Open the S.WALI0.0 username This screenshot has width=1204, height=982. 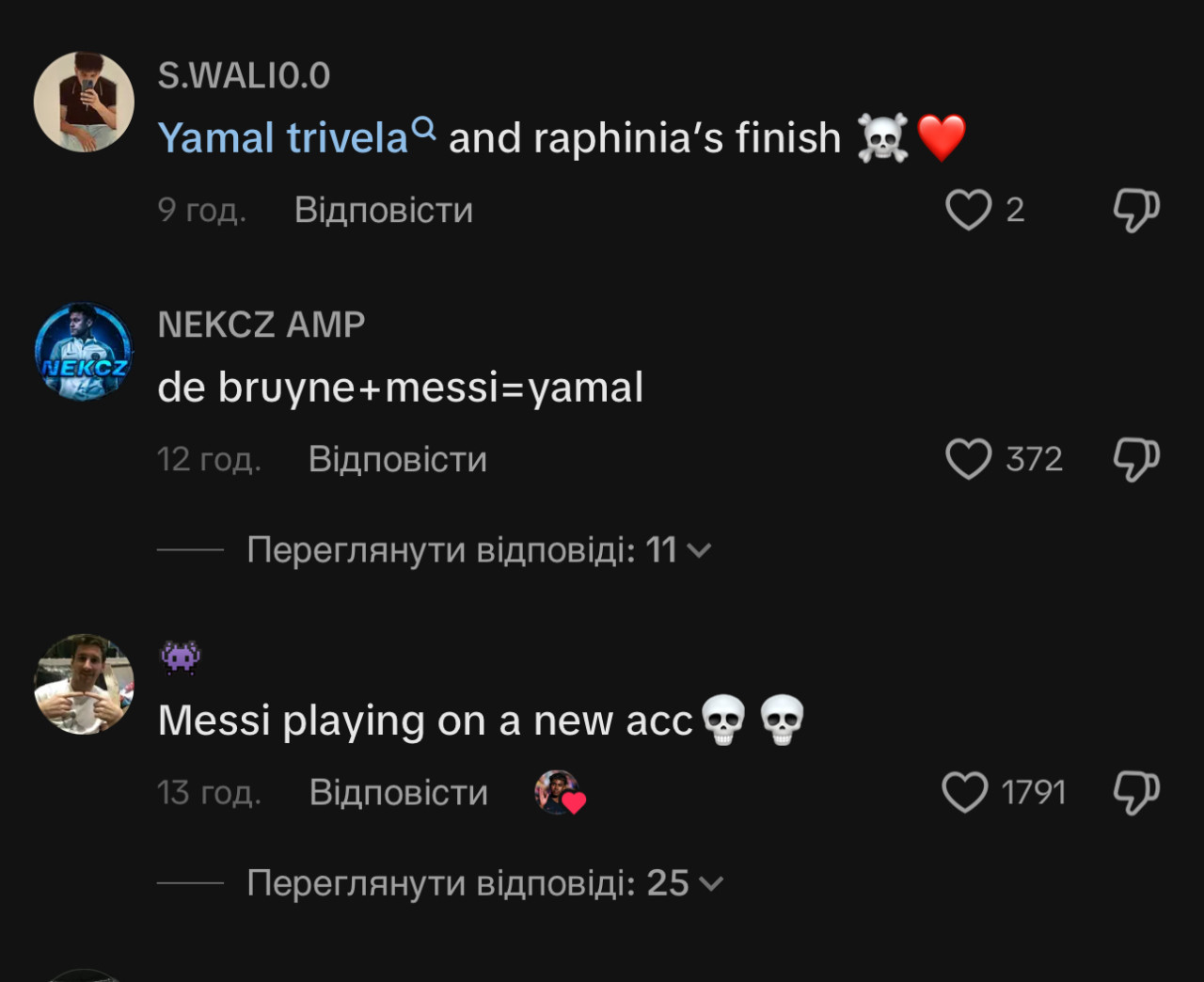point(244,75)
